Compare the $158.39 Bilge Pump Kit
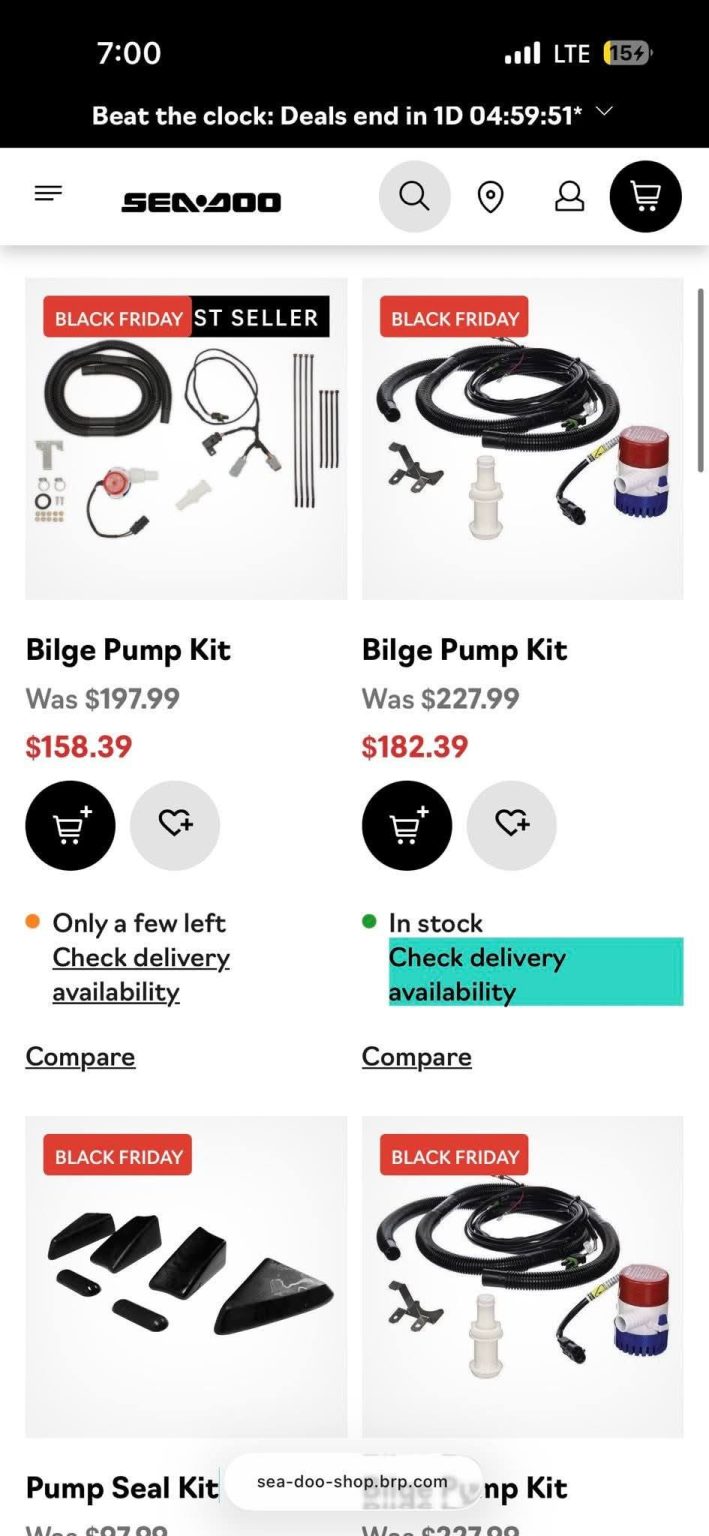The image size is (709, 1536). [80, 1056]
